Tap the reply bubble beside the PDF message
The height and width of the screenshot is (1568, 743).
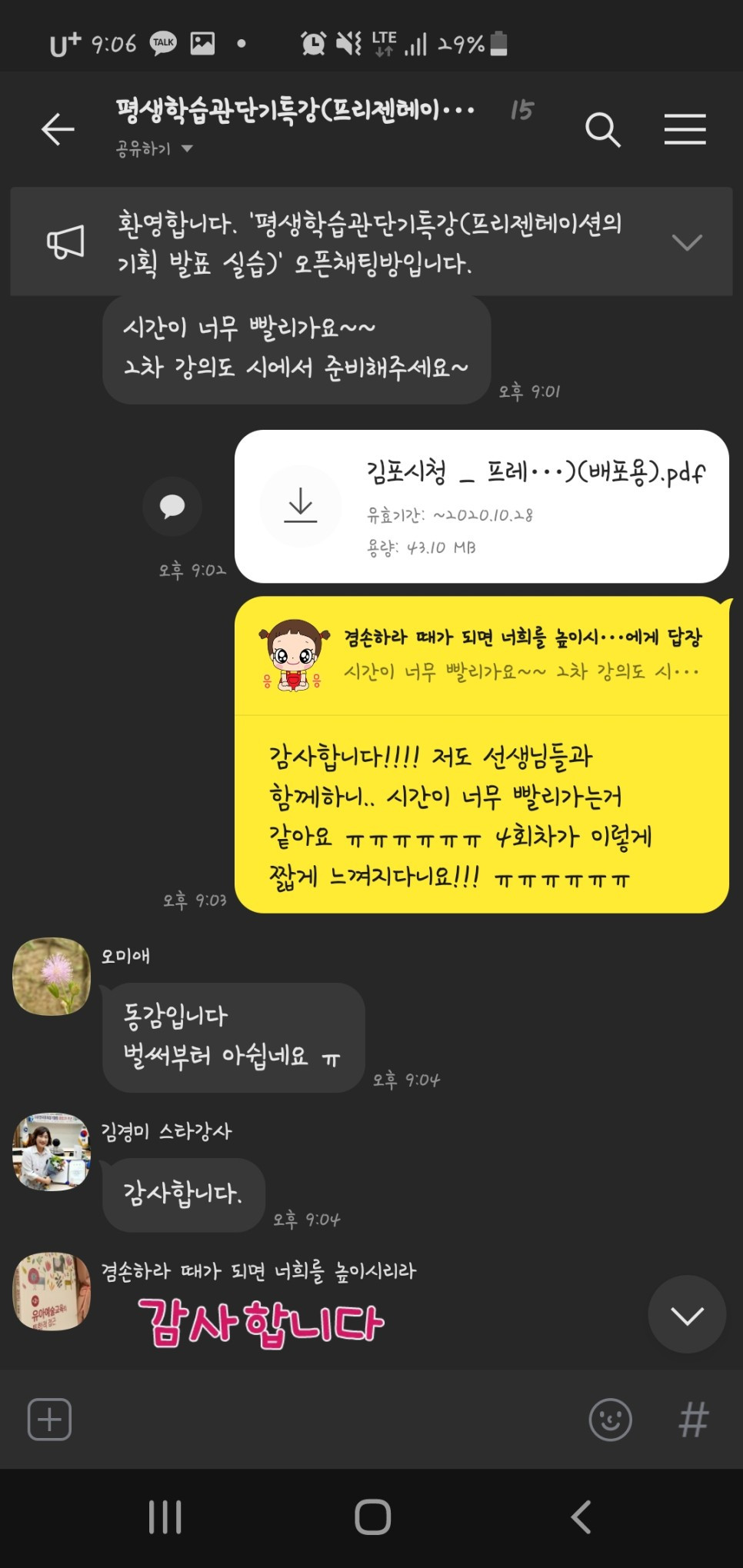[x=172, y=505]
